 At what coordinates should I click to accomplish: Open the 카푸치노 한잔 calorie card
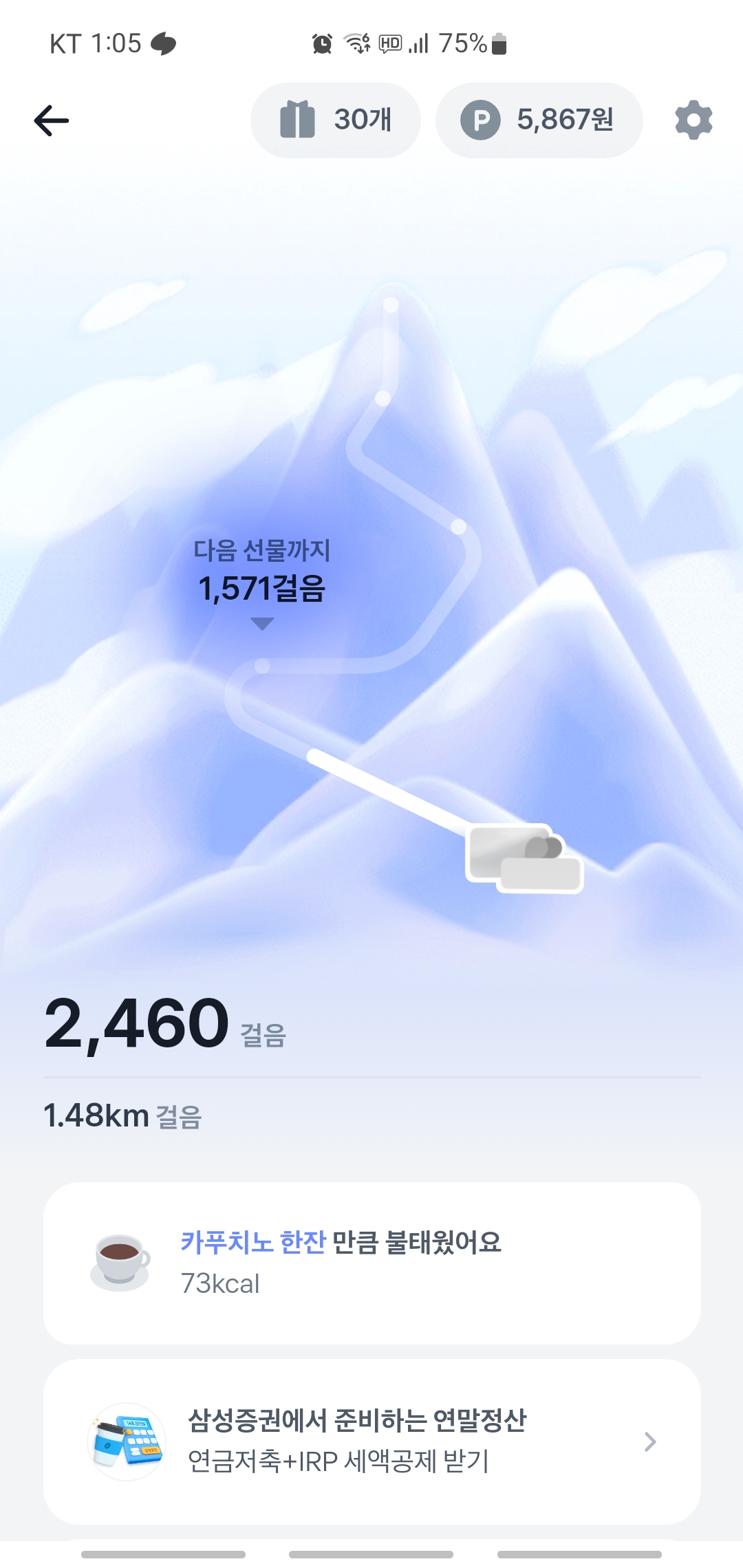tap(371, 1263)
